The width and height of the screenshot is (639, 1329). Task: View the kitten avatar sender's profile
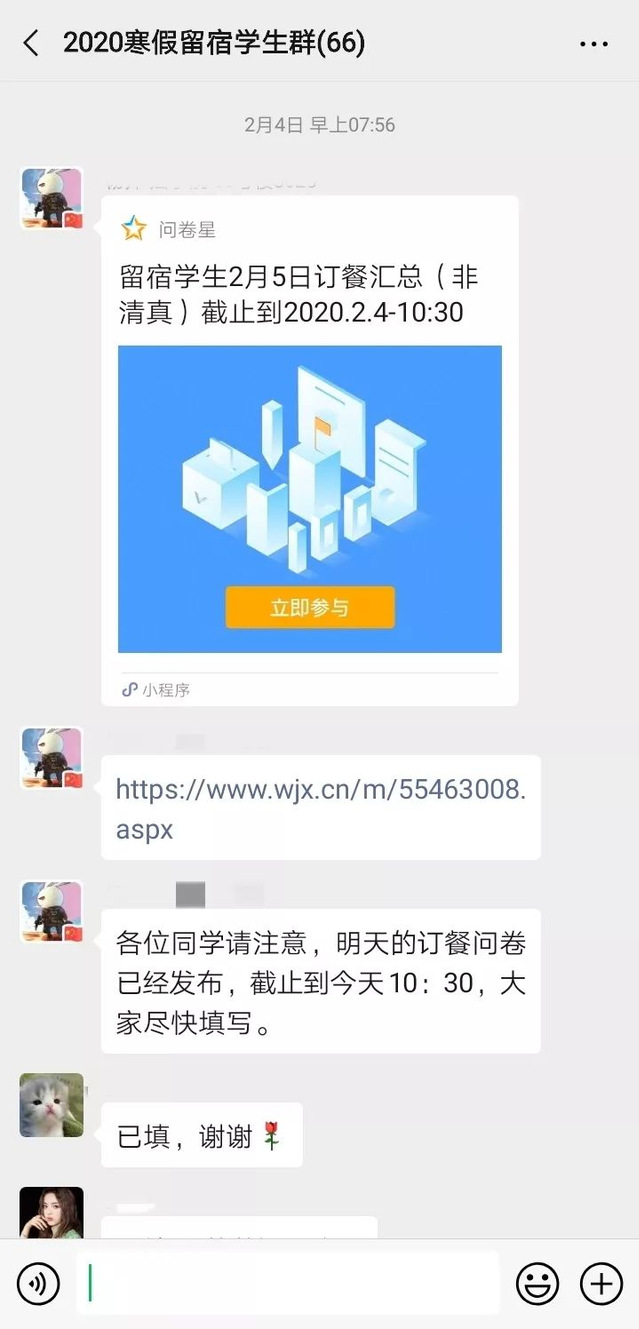click(x=52, y=1105)
